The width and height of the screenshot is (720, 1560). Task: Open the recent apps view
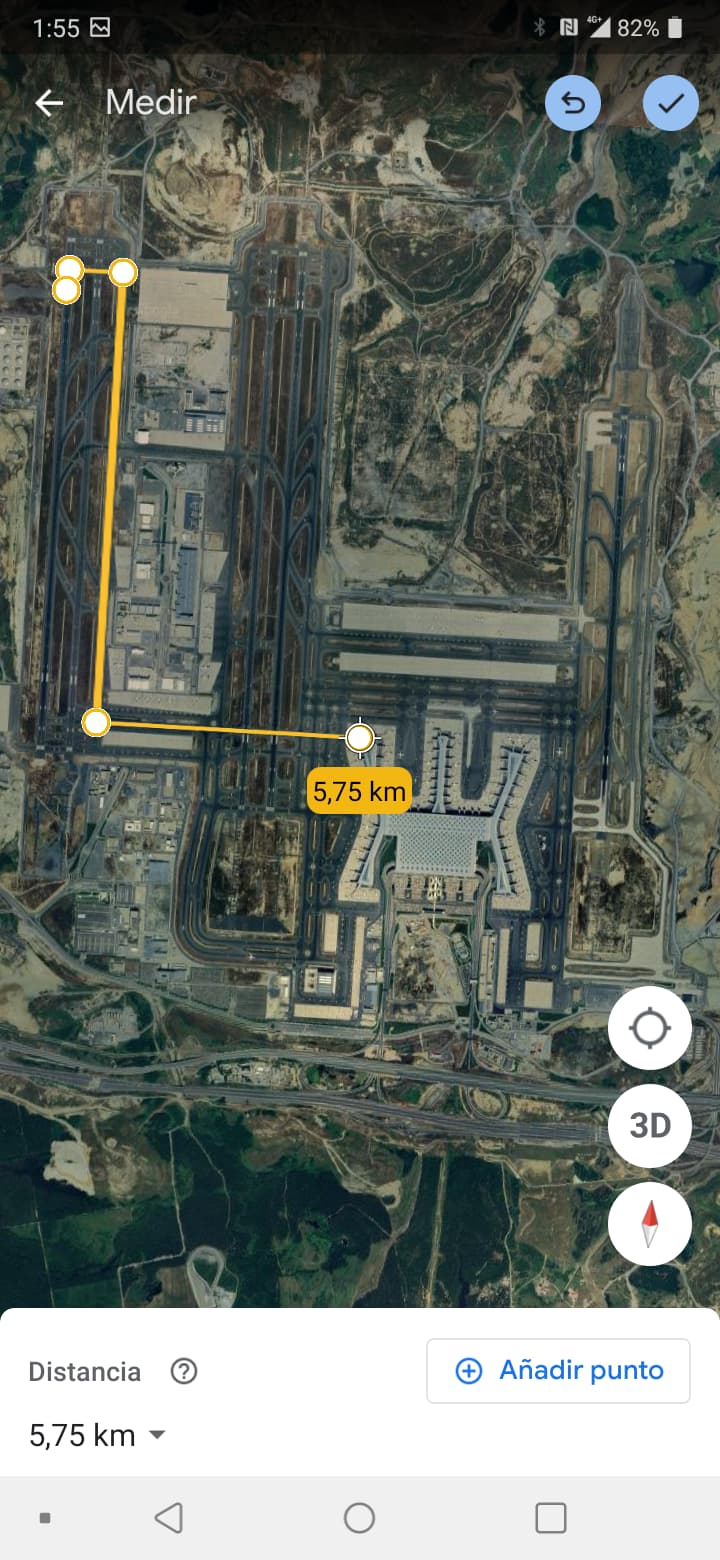[x=550, y=1518]
